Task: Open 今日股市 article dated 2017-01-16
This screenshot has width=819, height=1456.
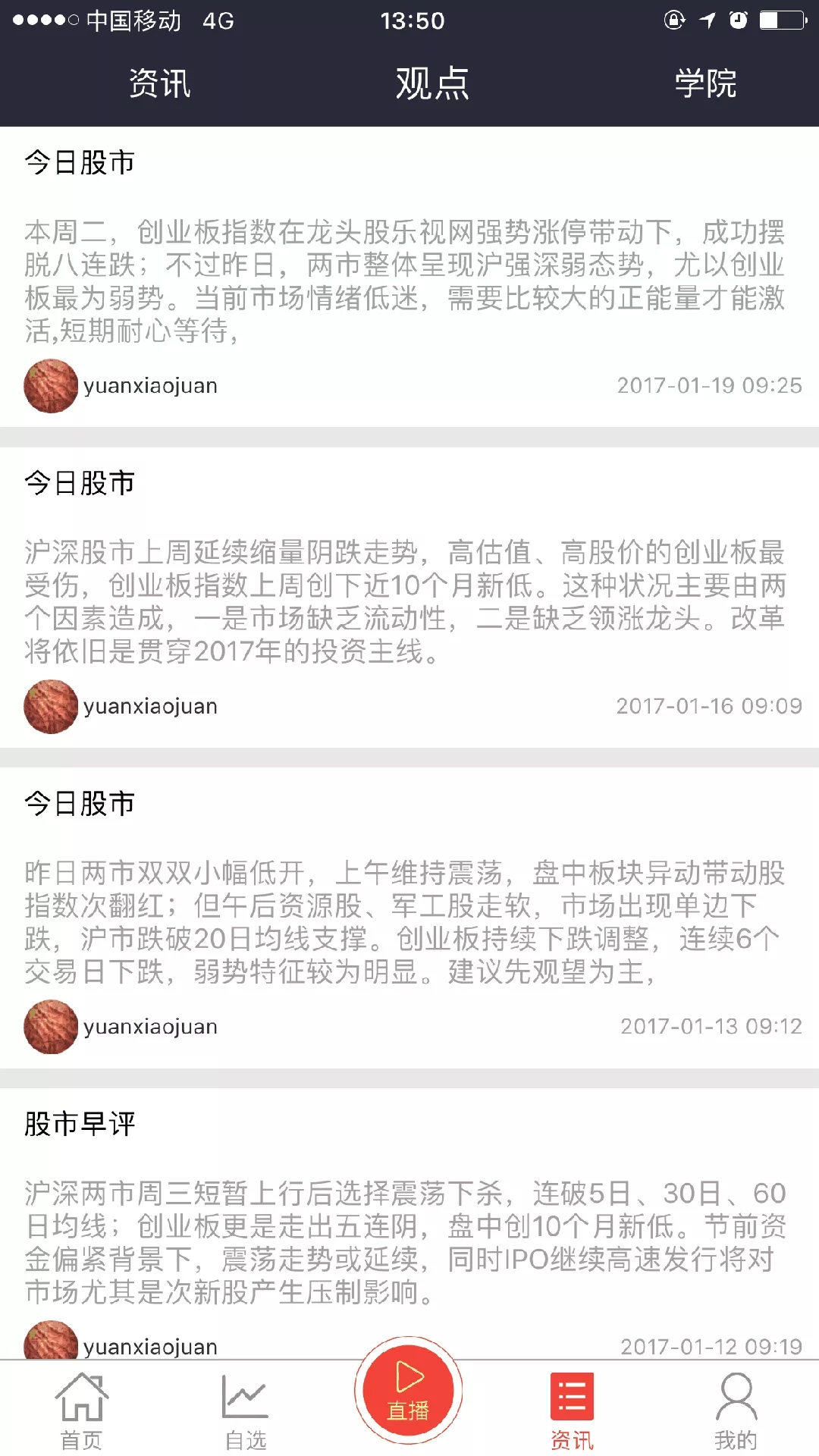Action: tap(406, 601)
